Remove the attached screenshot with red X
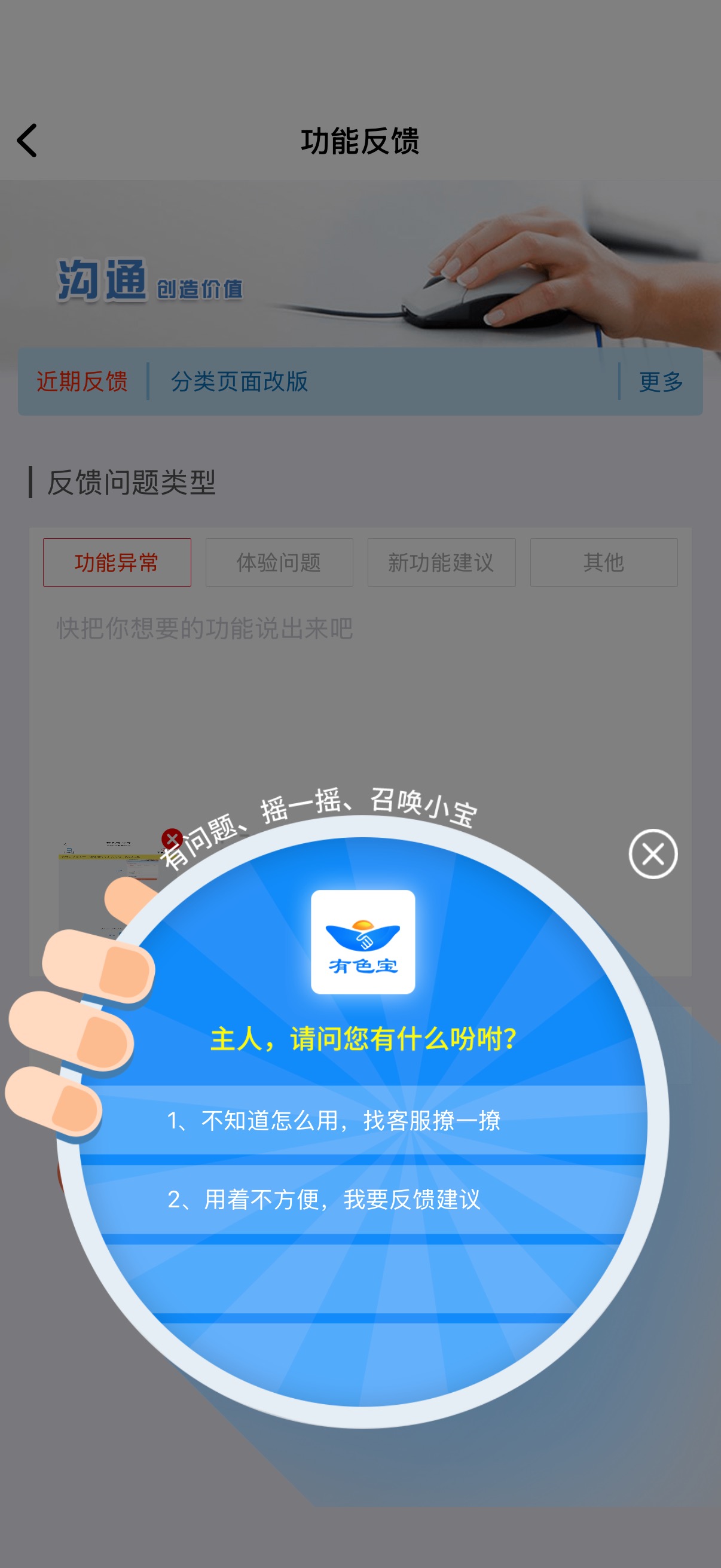 point(172,839)
